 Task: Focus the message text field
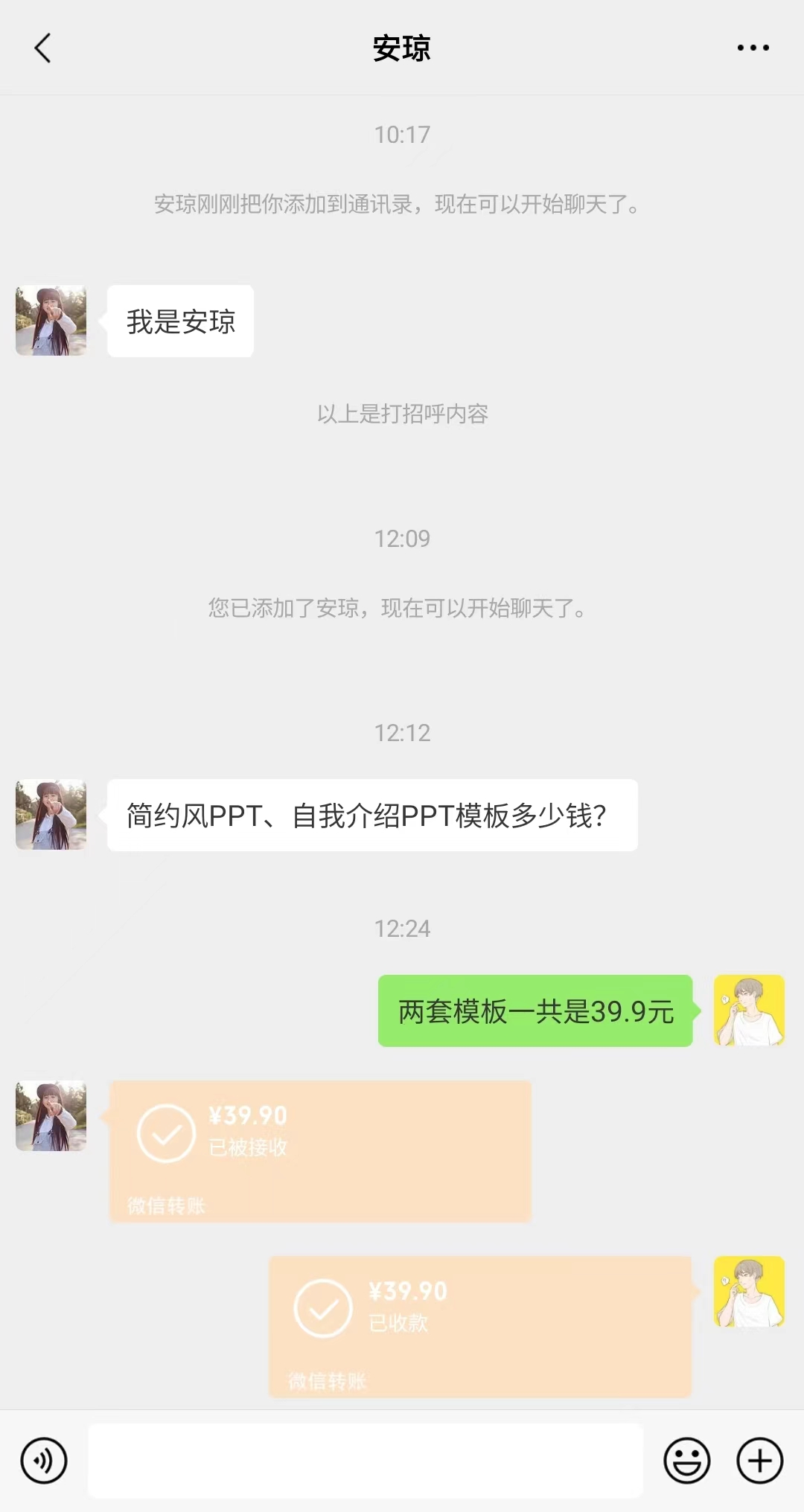click(365, 1460)
